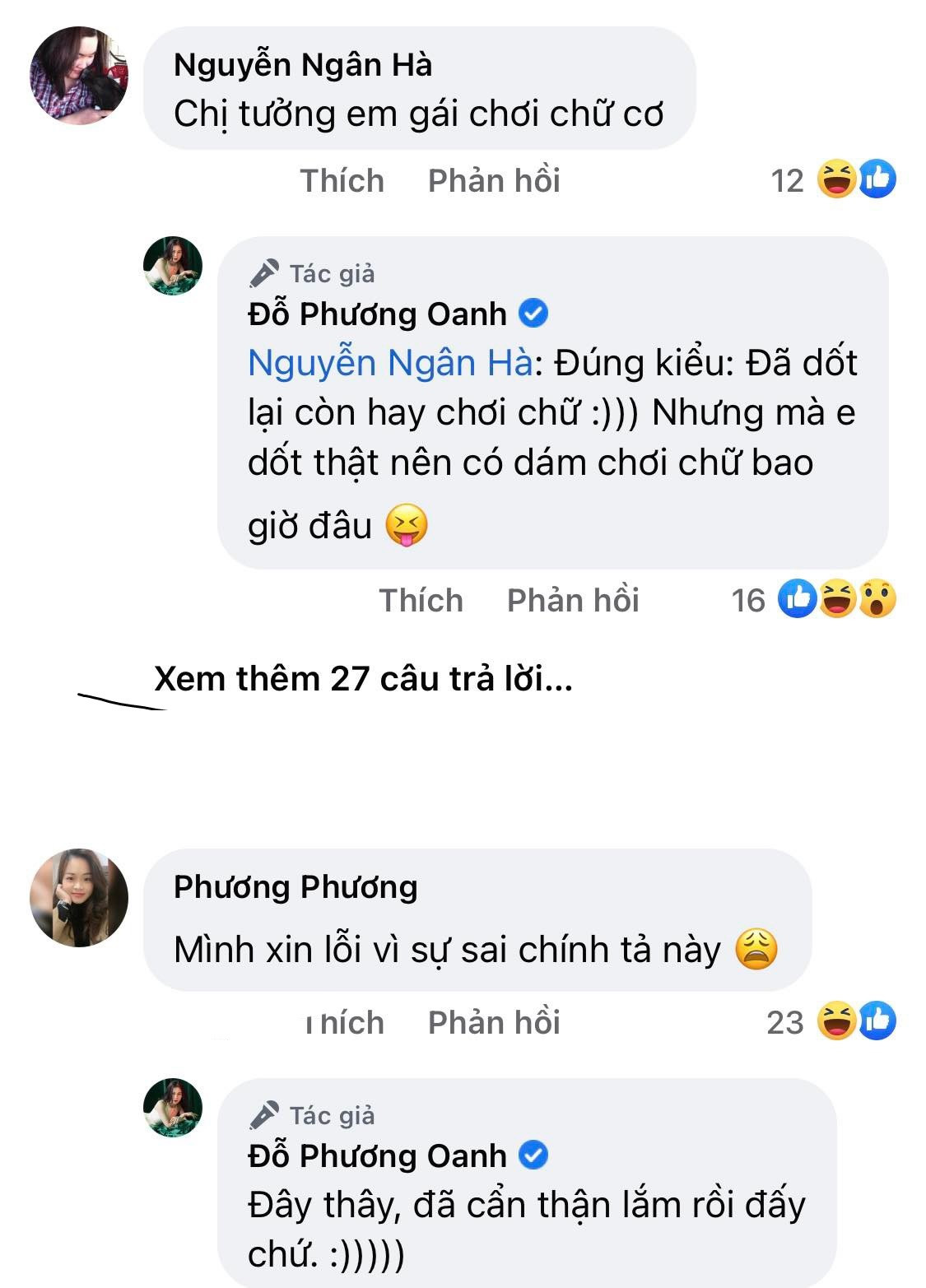Toggle Thích on Đỗ Phương Oanh's reply
Screen dimensions: 926x1288
tap(420, 601)
